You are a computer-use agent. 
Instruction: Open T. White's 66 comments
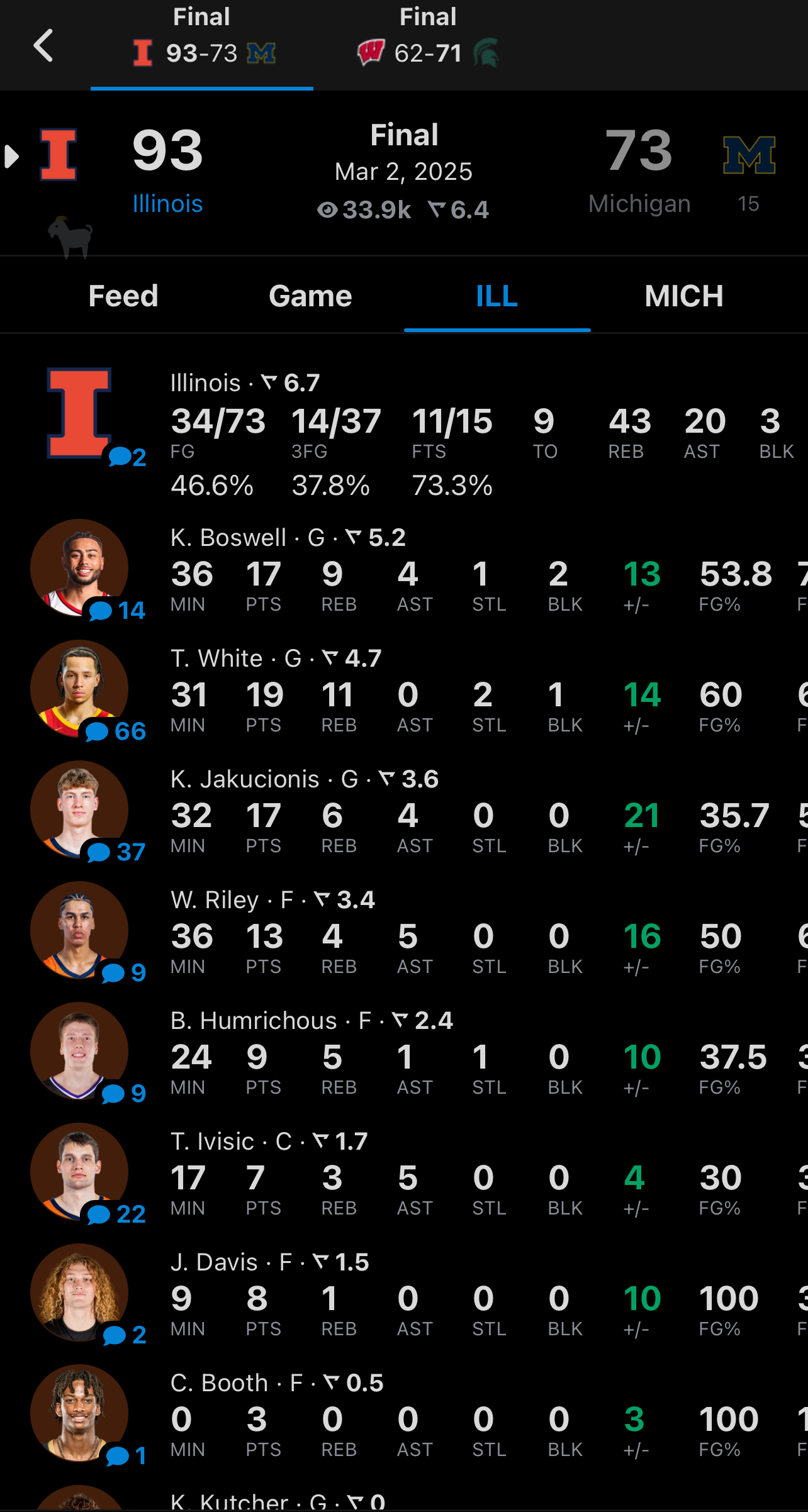pos(116,731)
